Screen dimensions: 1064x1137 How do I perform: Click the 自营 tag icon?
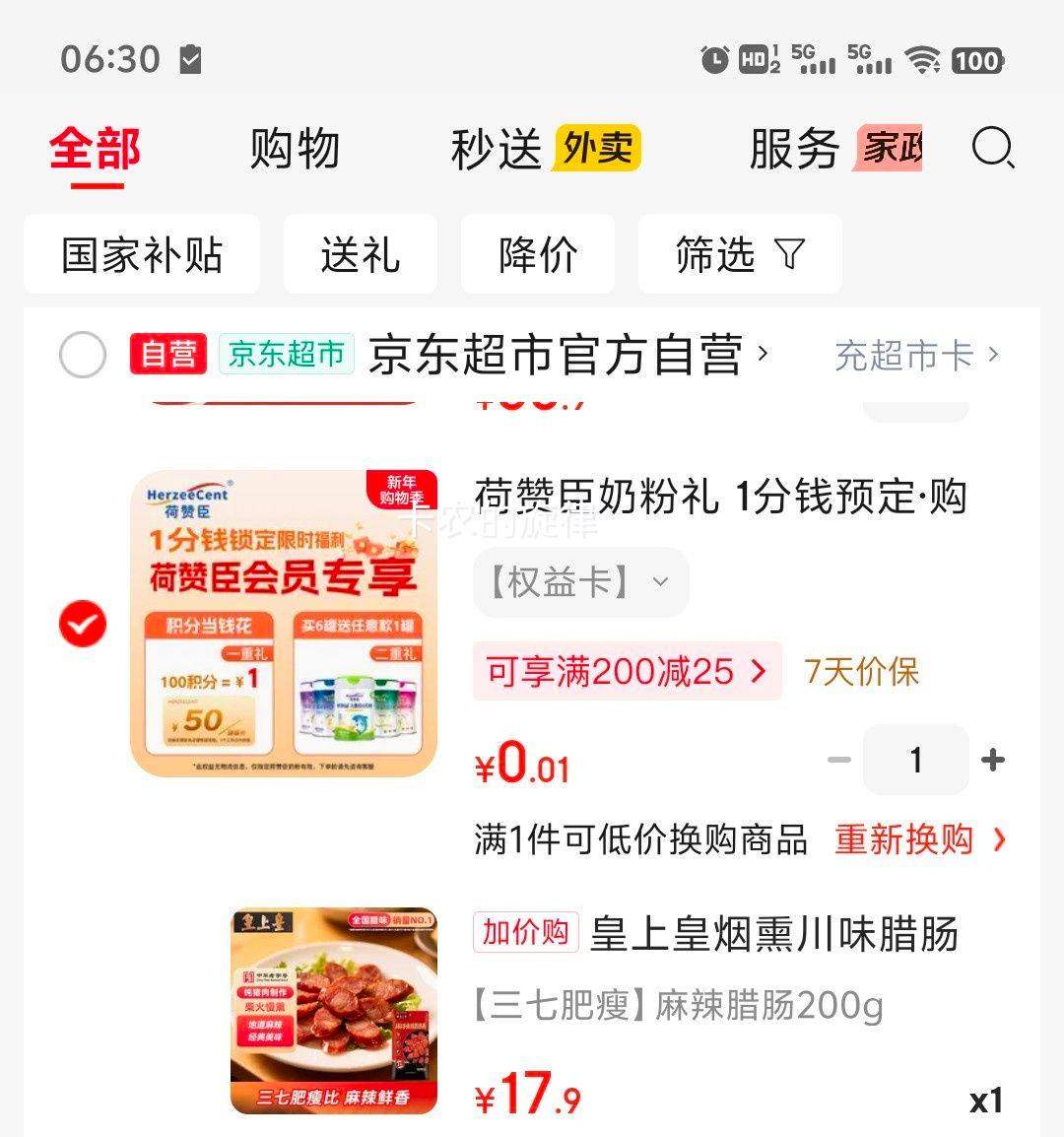click(x=167, y=355)
